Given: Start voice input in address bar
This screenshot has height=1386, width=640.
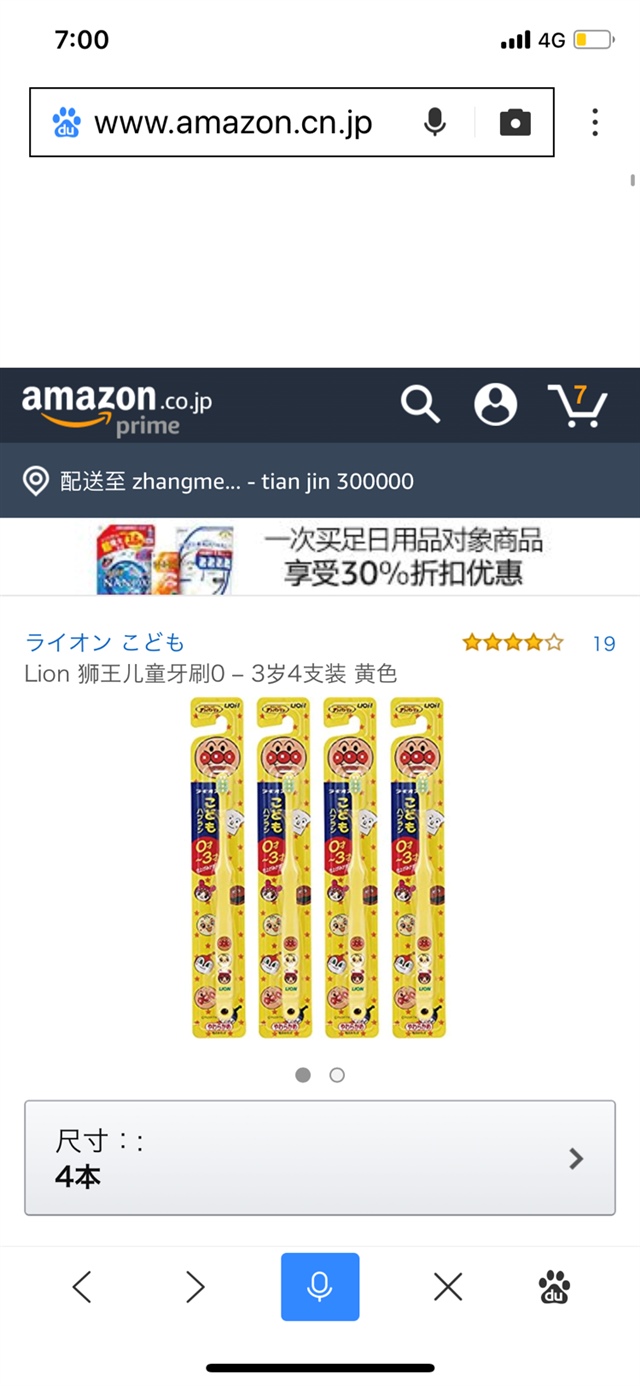Looking at the screenshot, I should pyautogui.click(x=434, y=123).
